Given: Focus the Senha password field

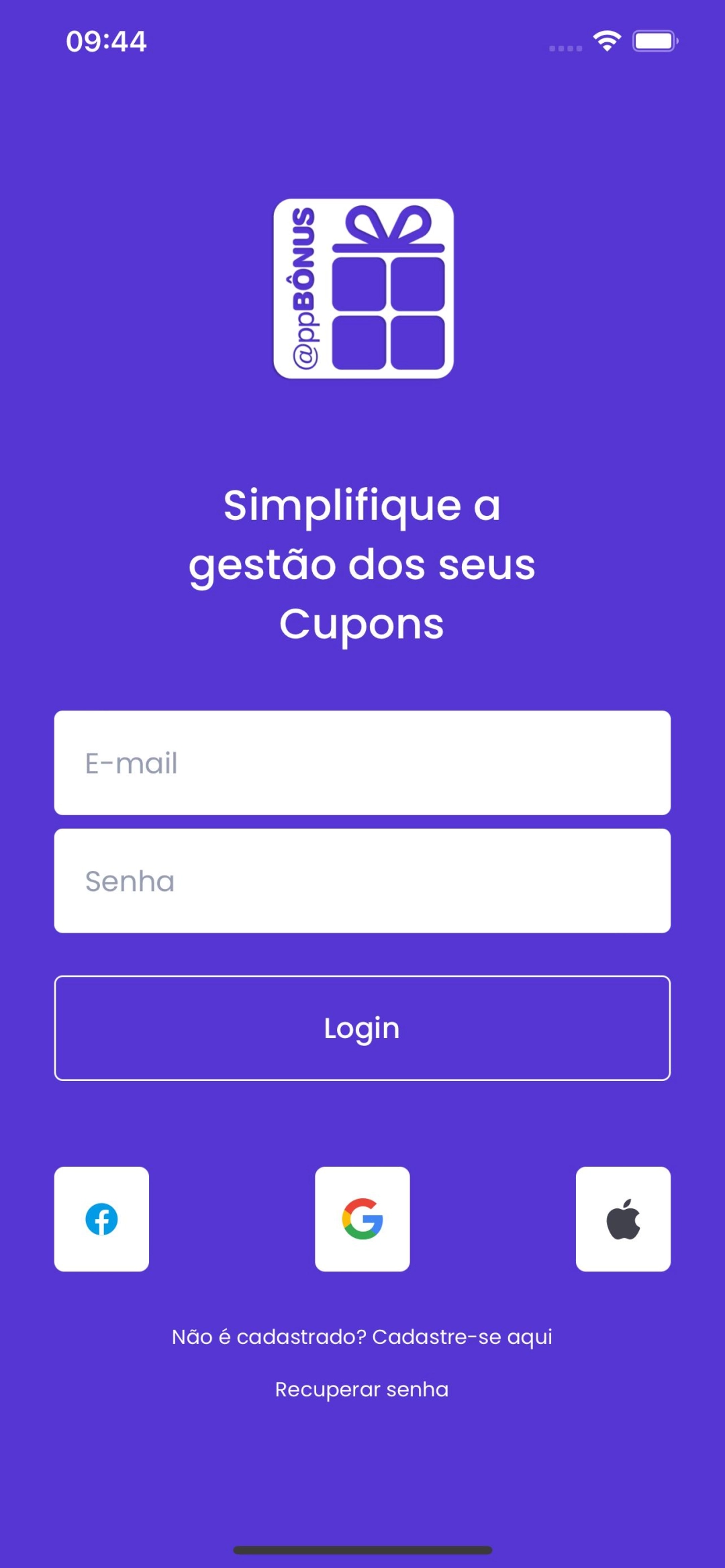Looking at the screenshot, I should [362, 881].
